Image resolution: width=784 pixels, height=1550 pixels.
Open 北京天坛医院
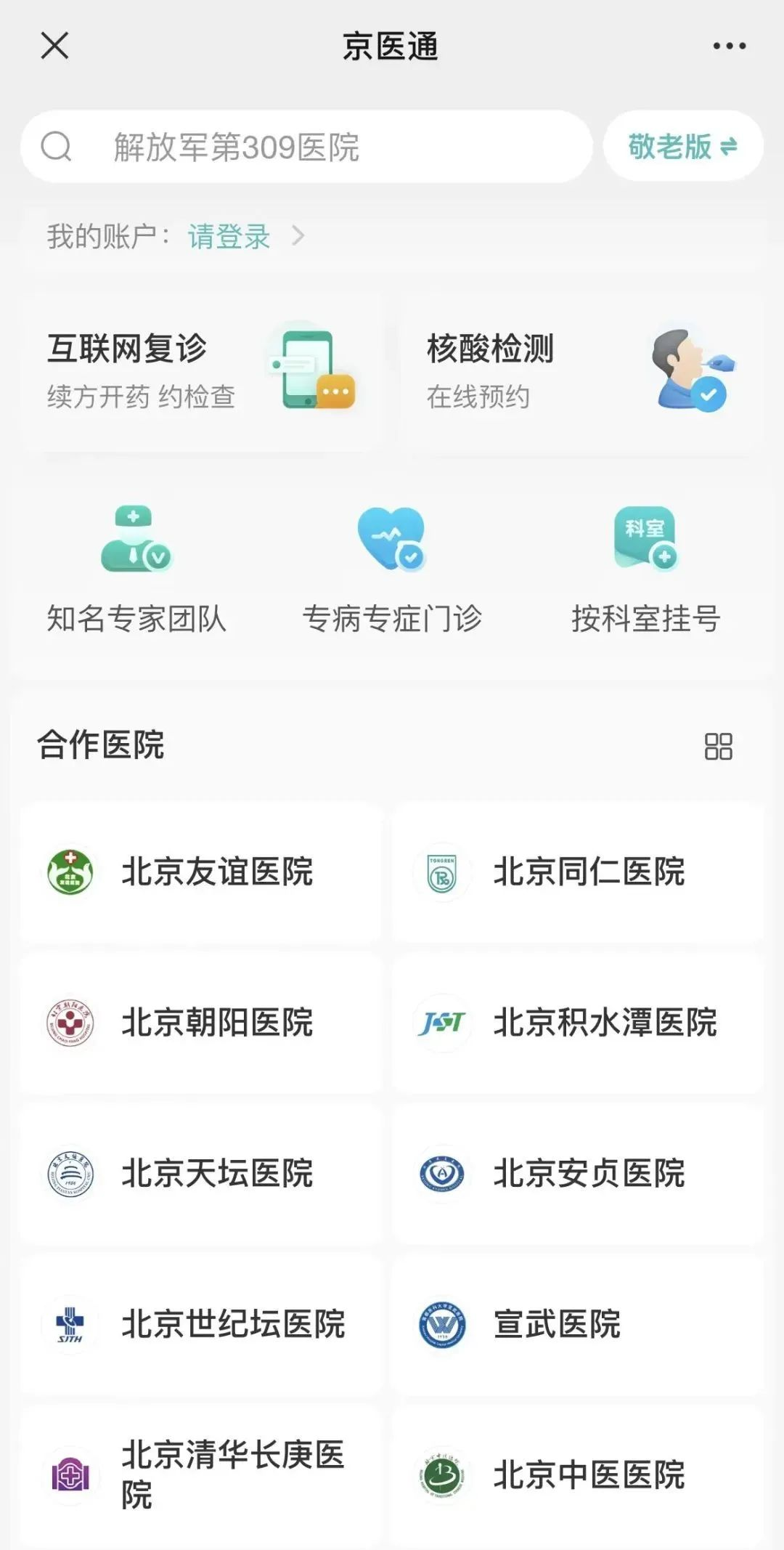201,1174
